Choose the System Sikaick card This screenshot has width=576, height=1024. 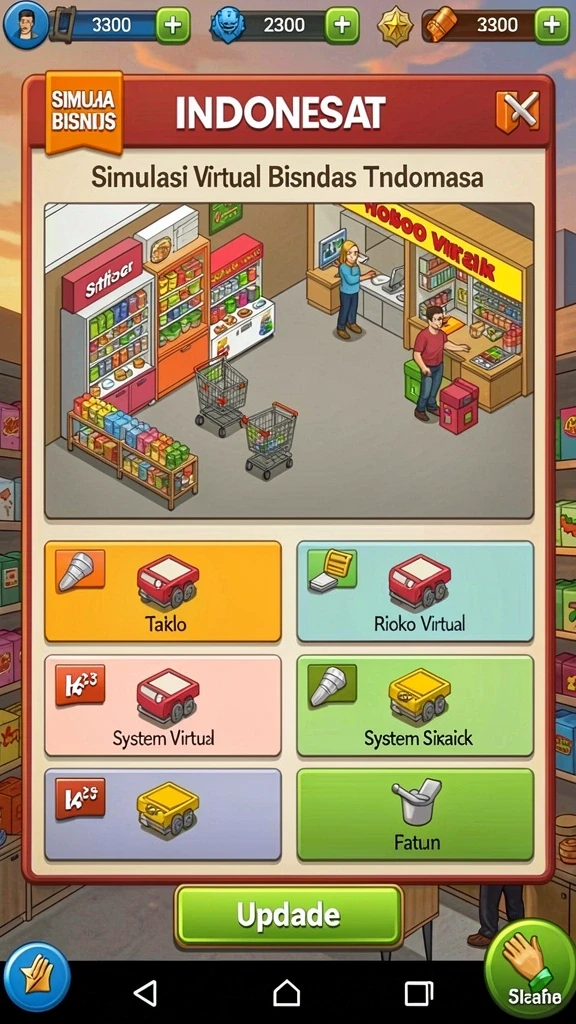coord(415,706)
